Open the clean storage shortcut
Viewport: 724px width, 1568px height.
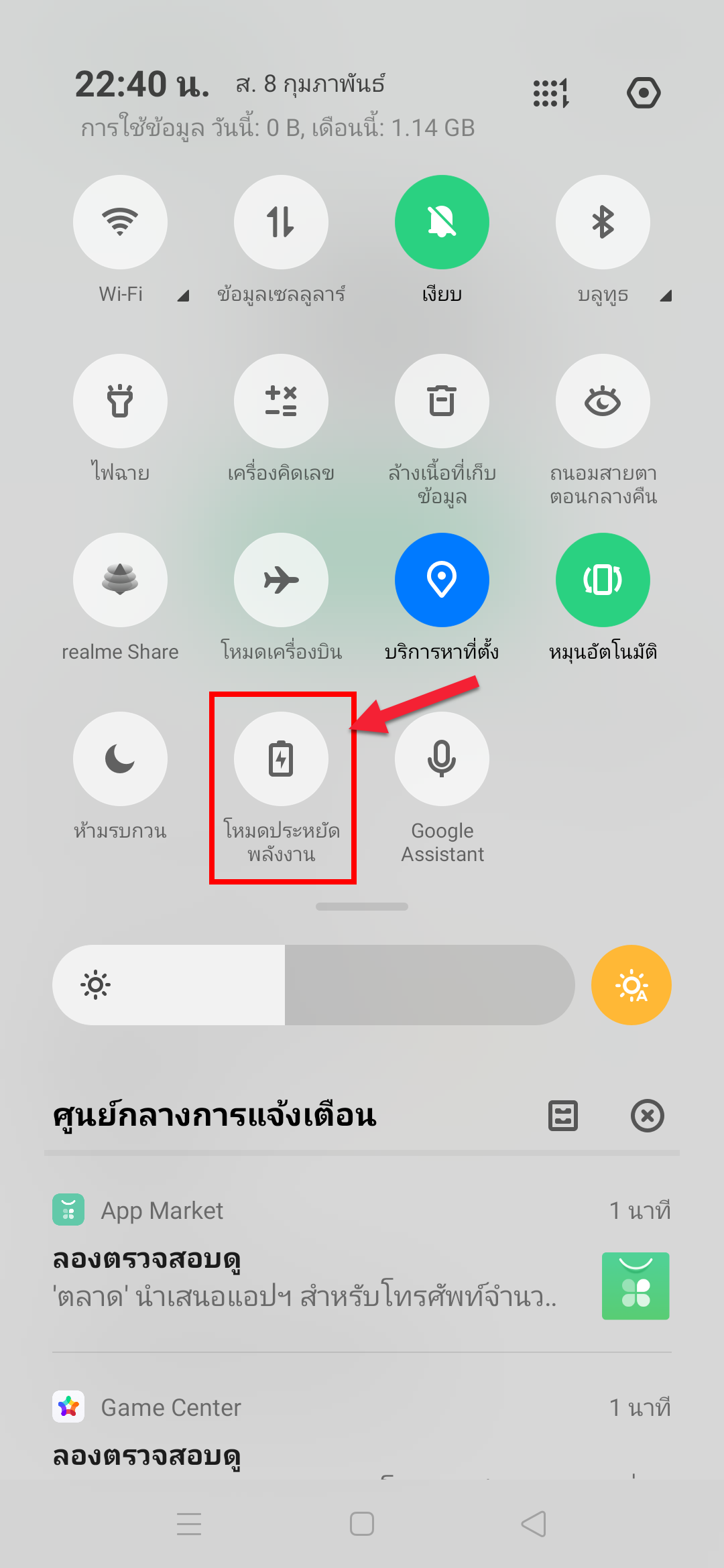coord(442,401)
